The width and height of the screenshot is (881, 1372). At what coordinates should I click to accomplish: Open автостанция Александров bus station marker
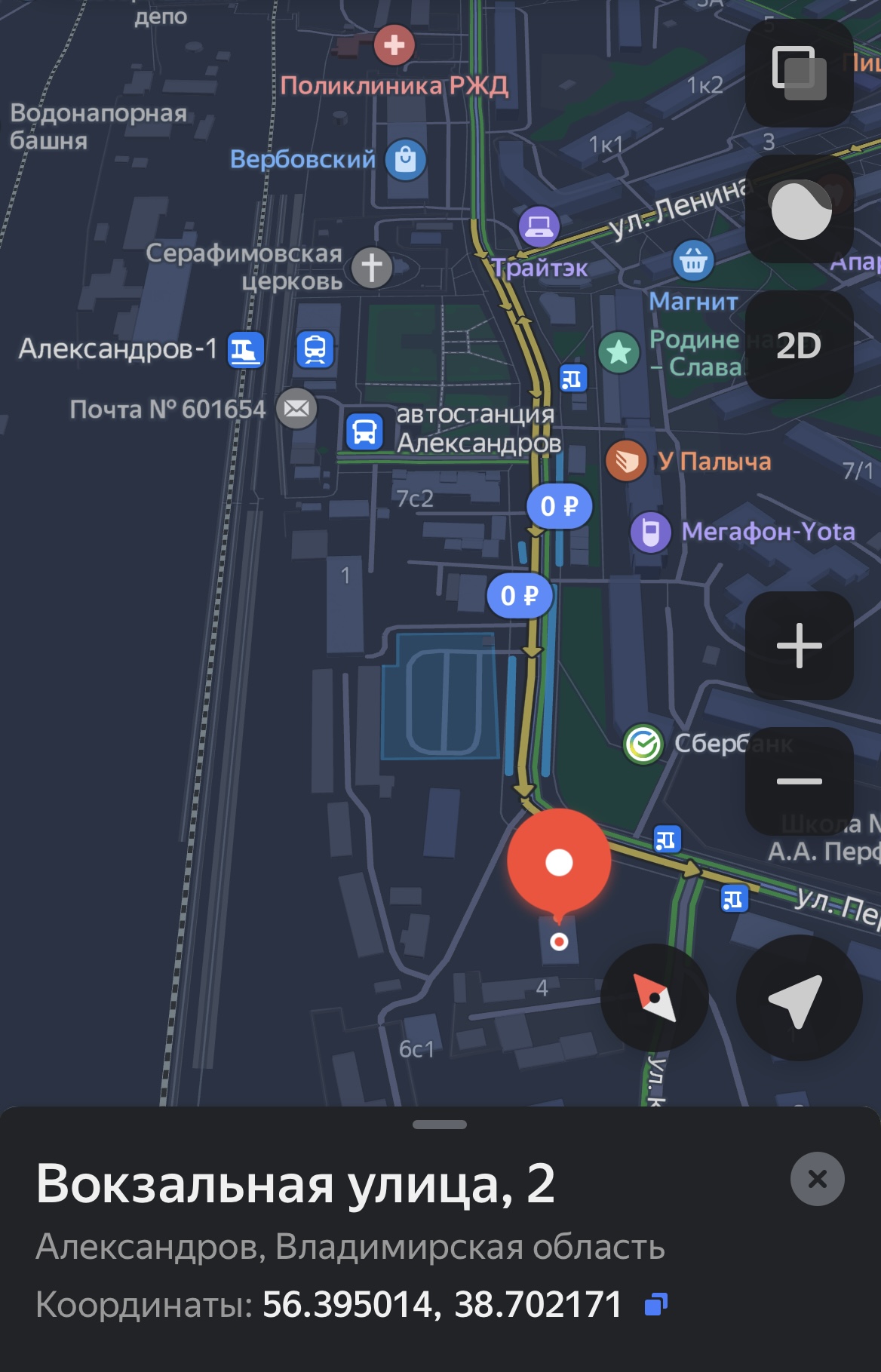click(365, 432)
